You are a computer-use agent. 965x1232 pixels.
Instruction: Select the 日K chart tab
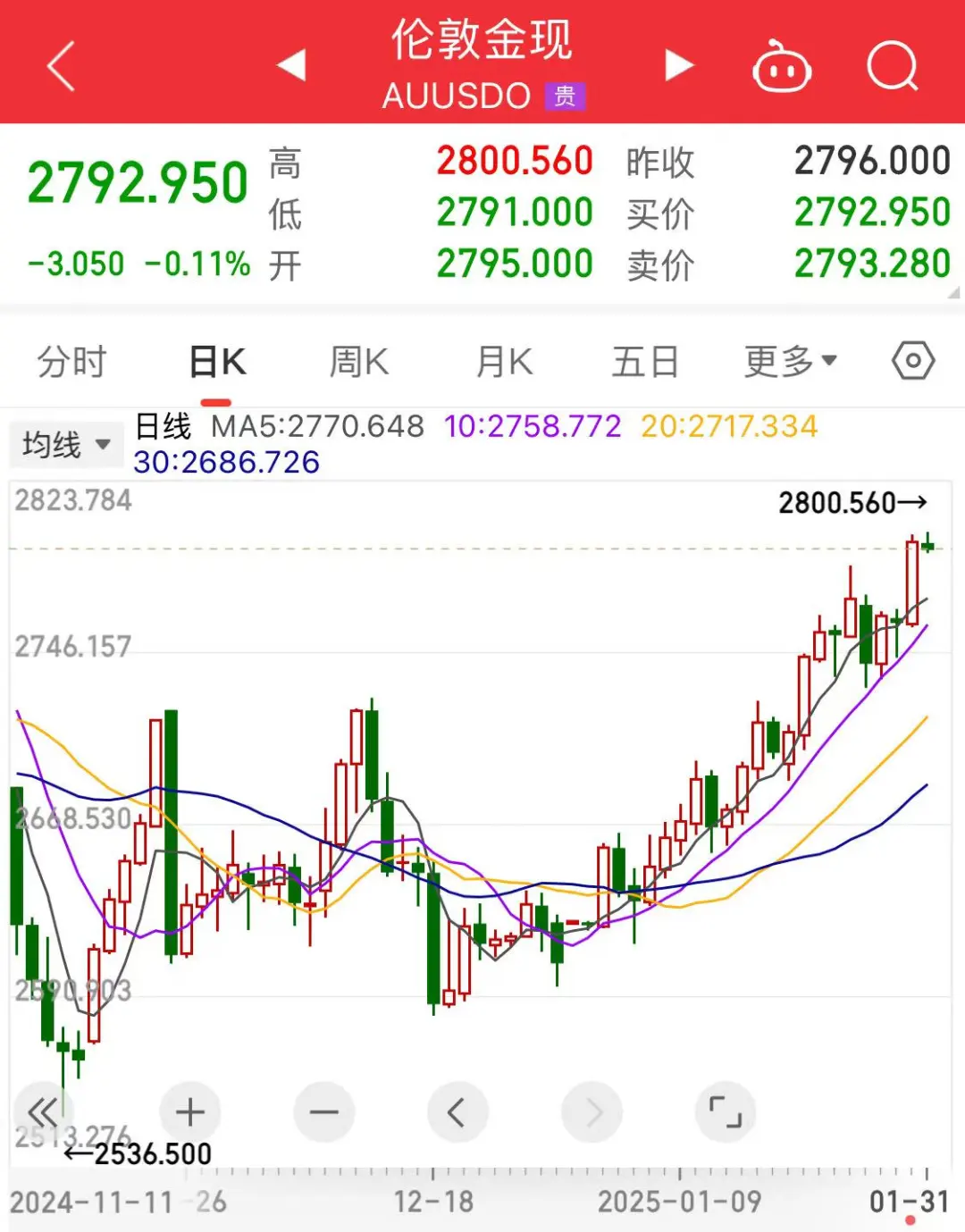tap(217, 362)
